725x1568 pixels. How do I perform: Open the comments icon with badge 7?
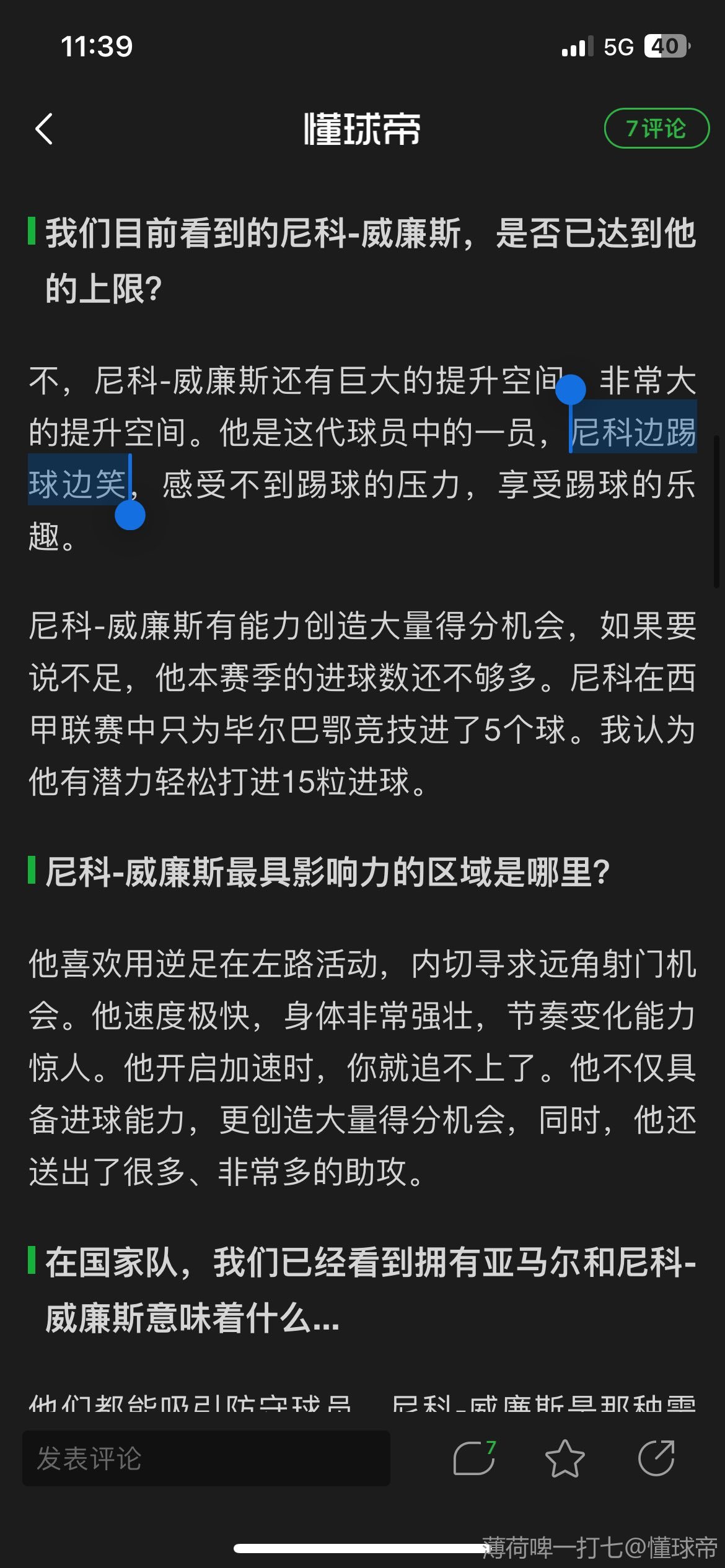coord(475,1458)
